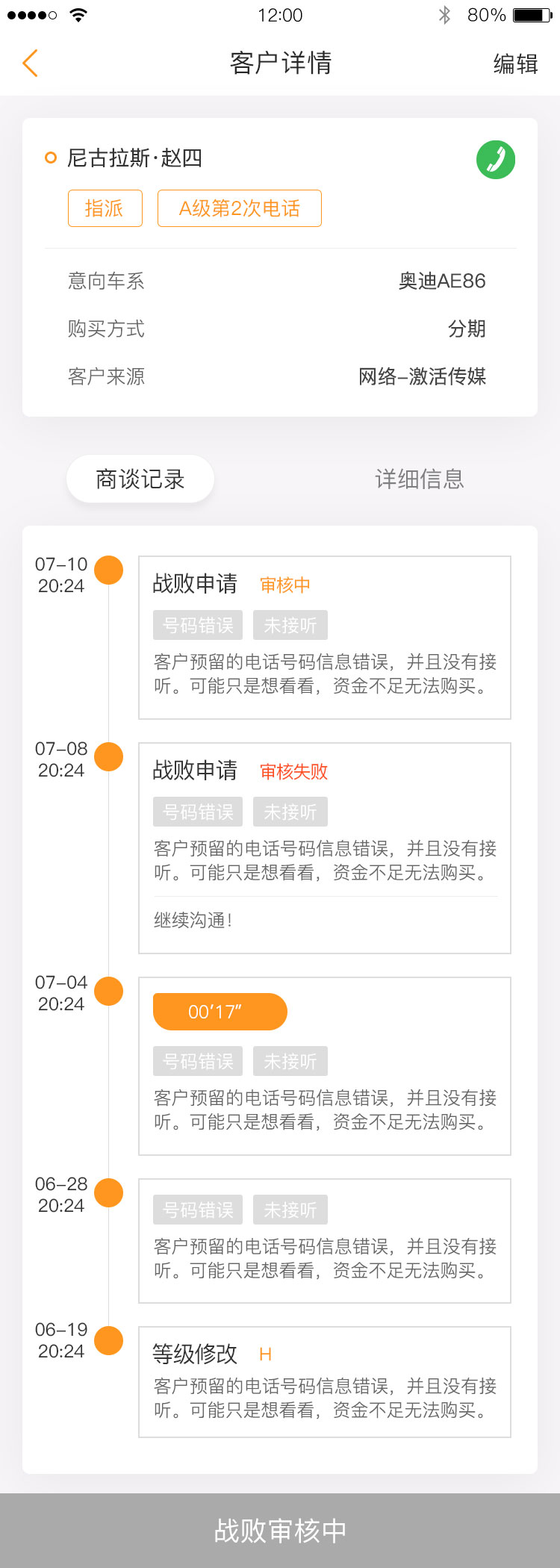
Task: Switch to the 详细信息 tab
Action: (420, 479)
